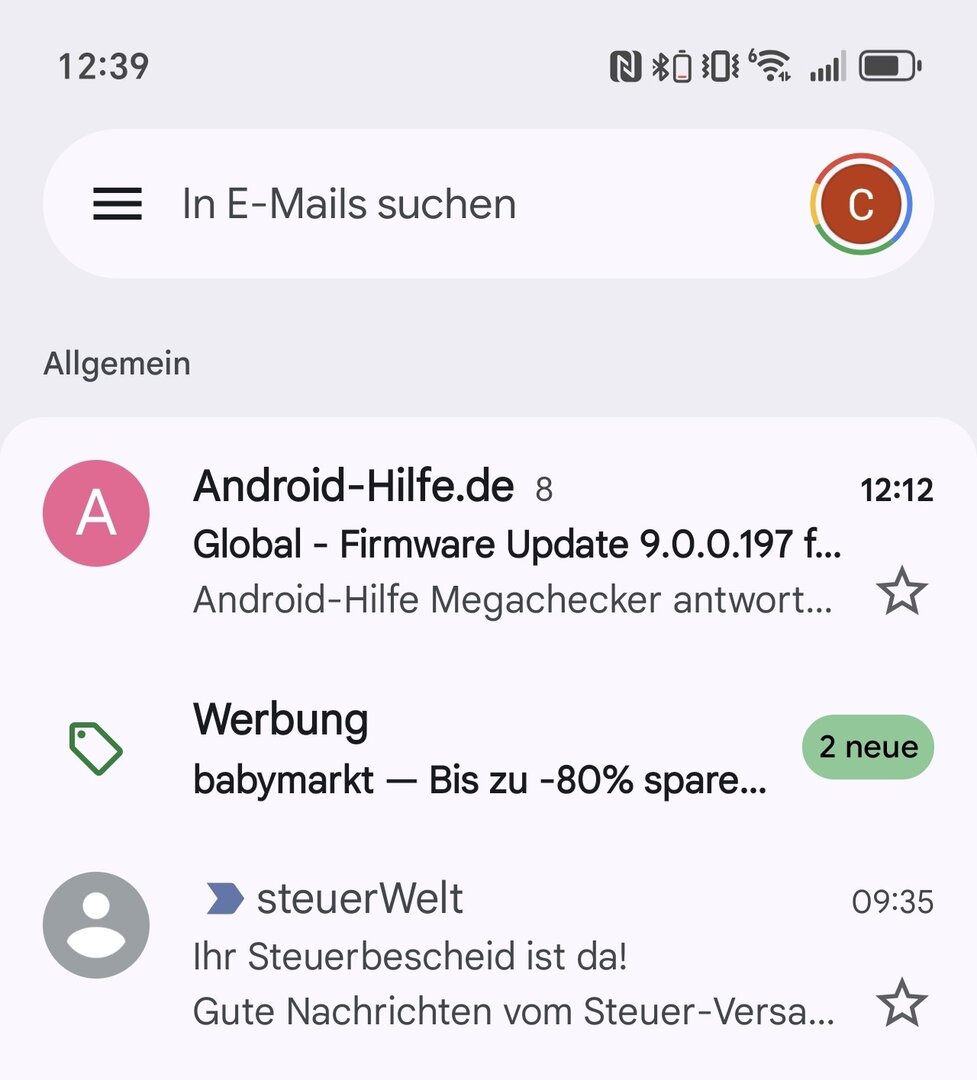Viewport: 977px width, 1080px height.
Task: Open the account avatar with letter C
Action: tap(860, 204)
